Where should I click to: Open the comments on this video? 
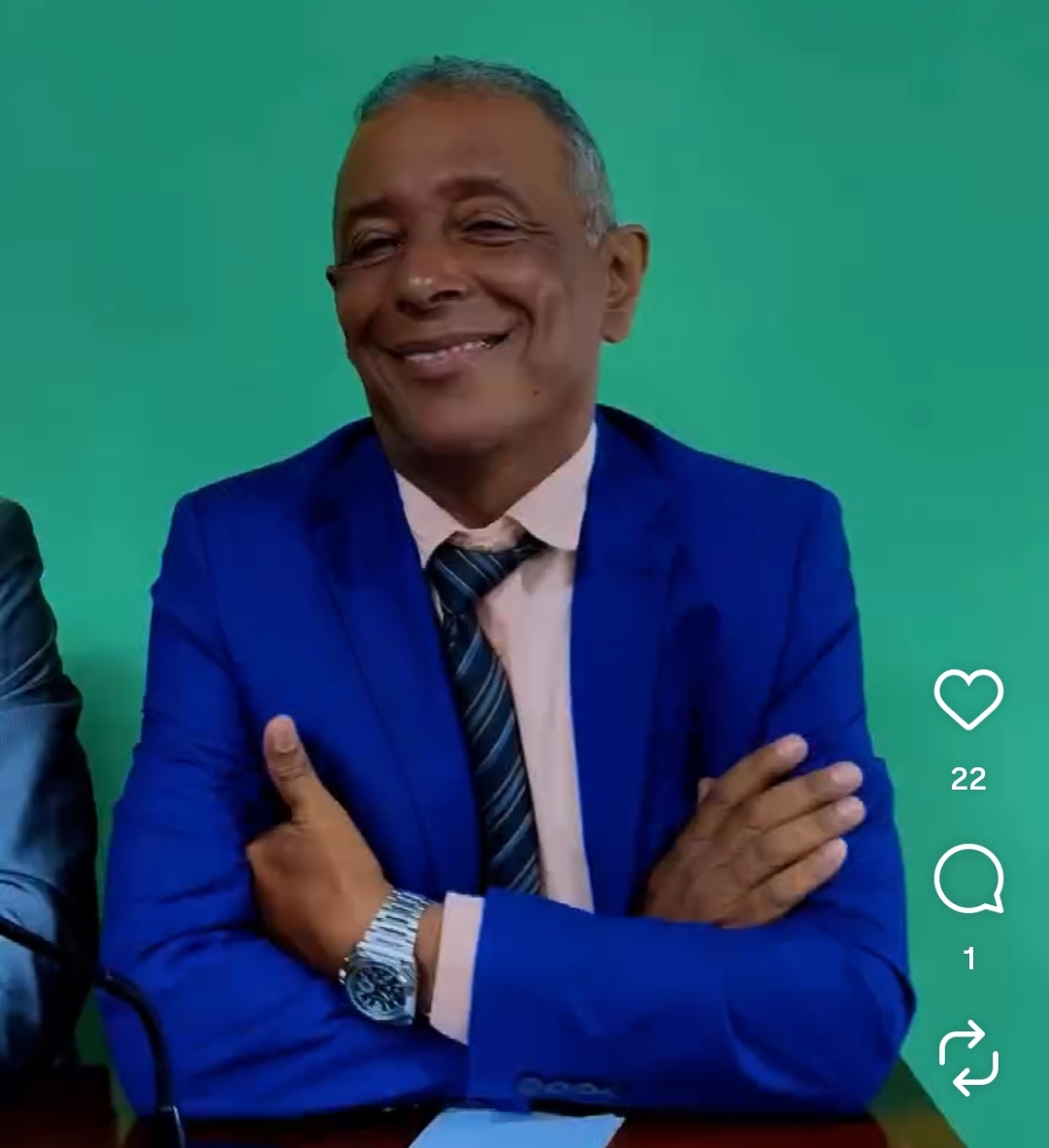[x=968, y=879]
